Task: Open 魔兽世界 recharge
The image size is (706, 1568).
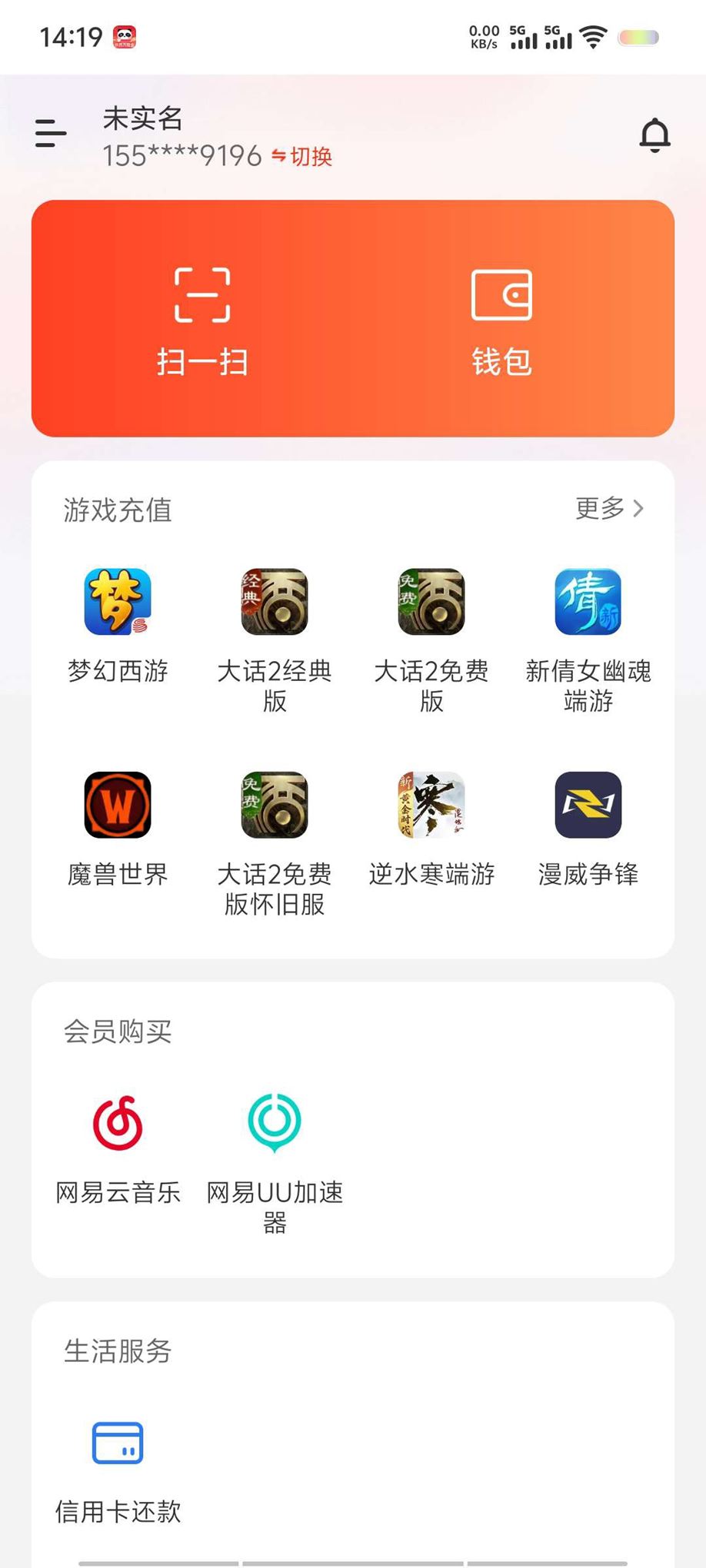Action: (118, 805)
